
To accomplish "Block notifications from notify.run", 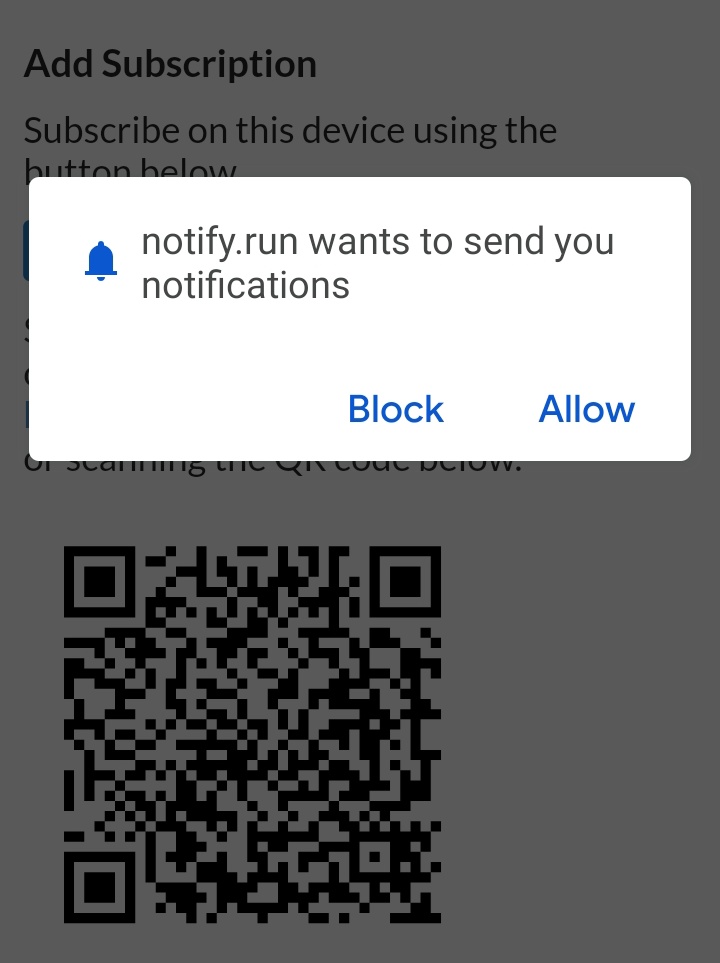I will click(x=395, y=409).
